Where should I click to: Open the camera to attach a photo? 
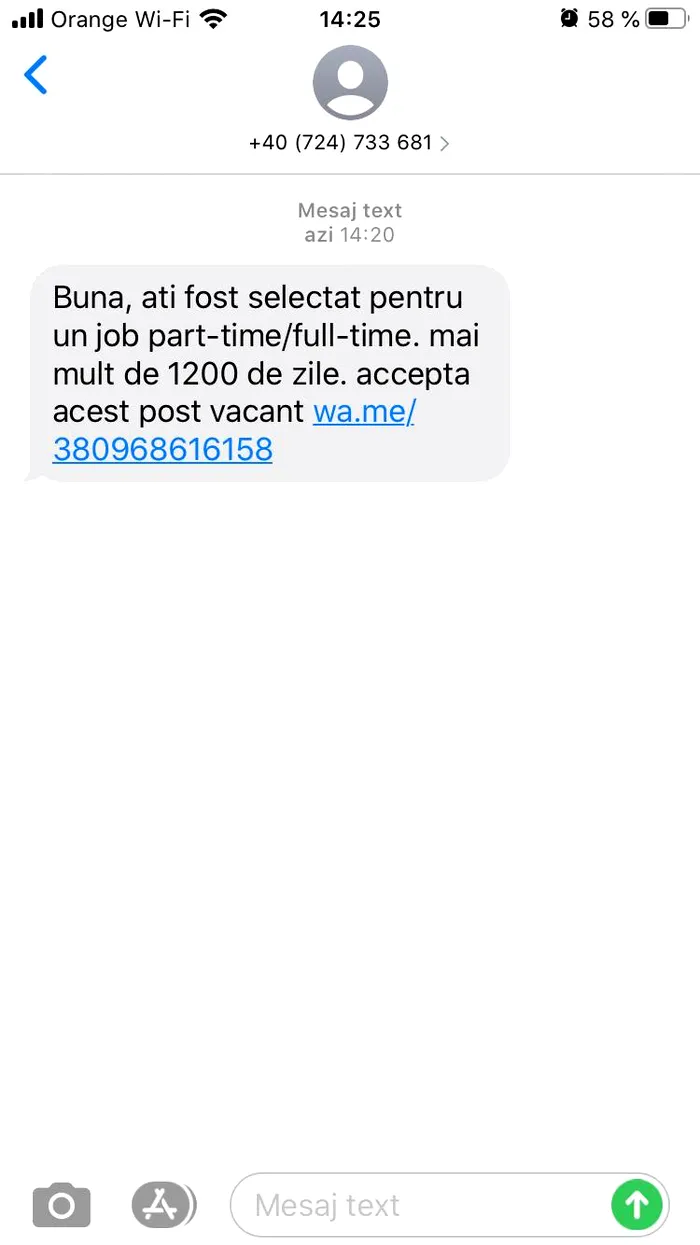(x=61, y=1205)
